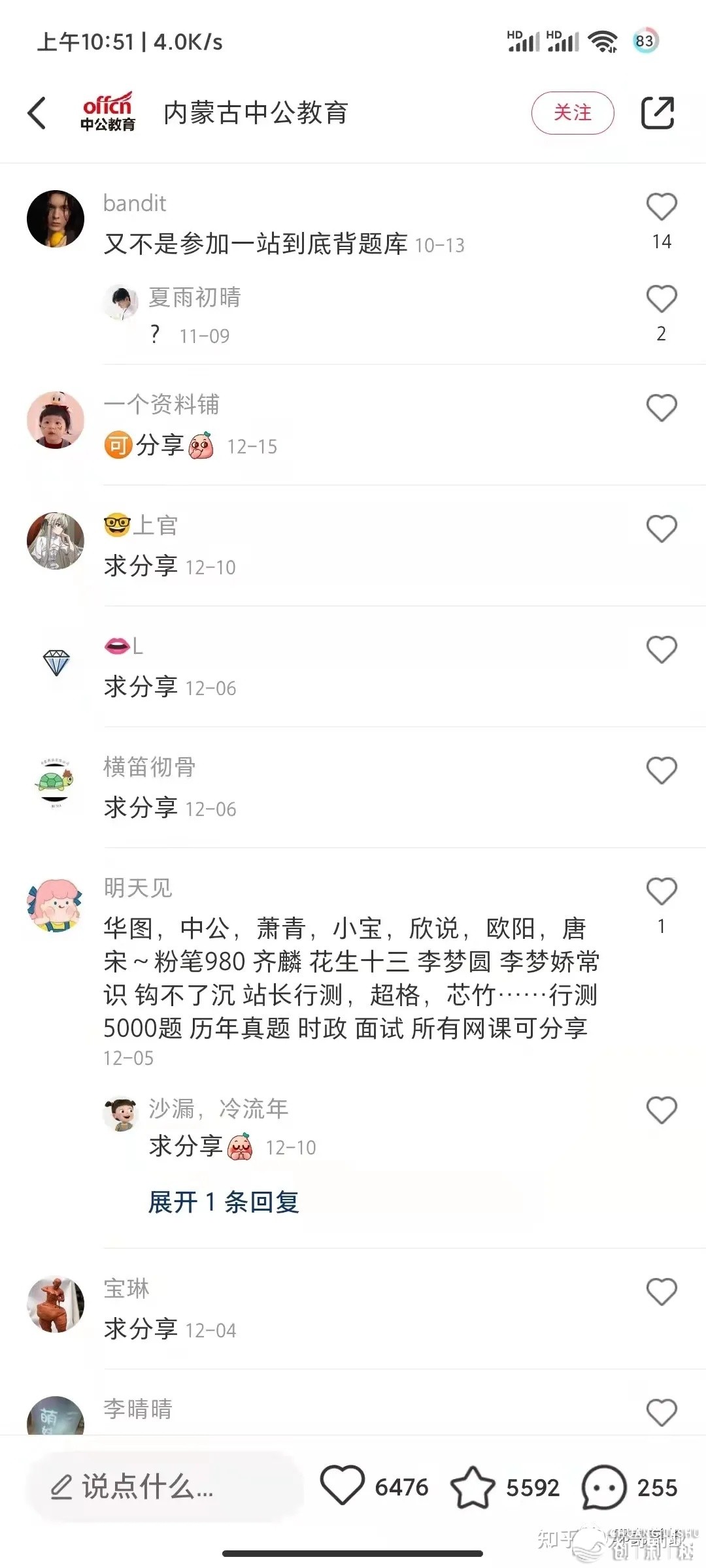
Task: Like 上官's comment
Action: pyautogui.click(x=661, y=529)
